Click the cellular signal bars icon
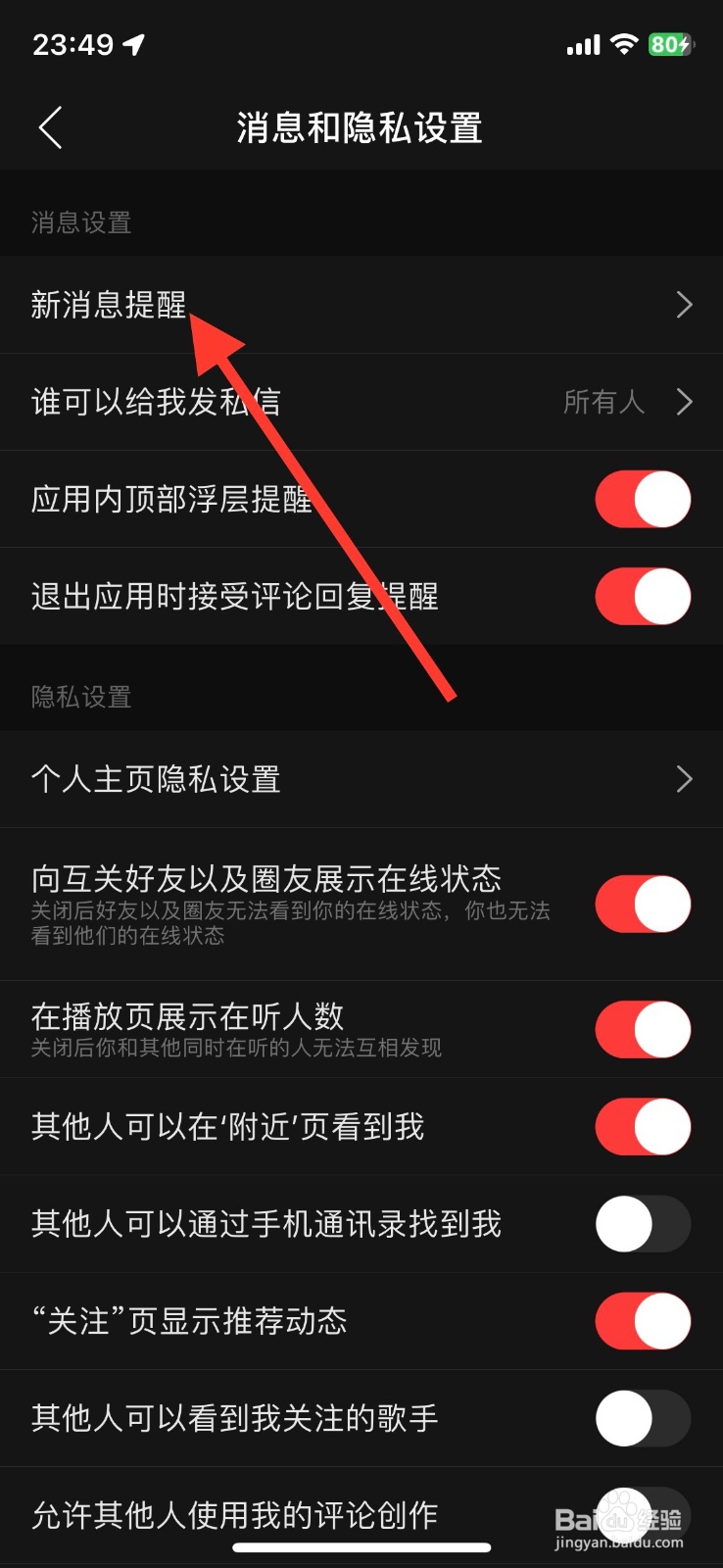723x1568 pixels. (582, 44)
